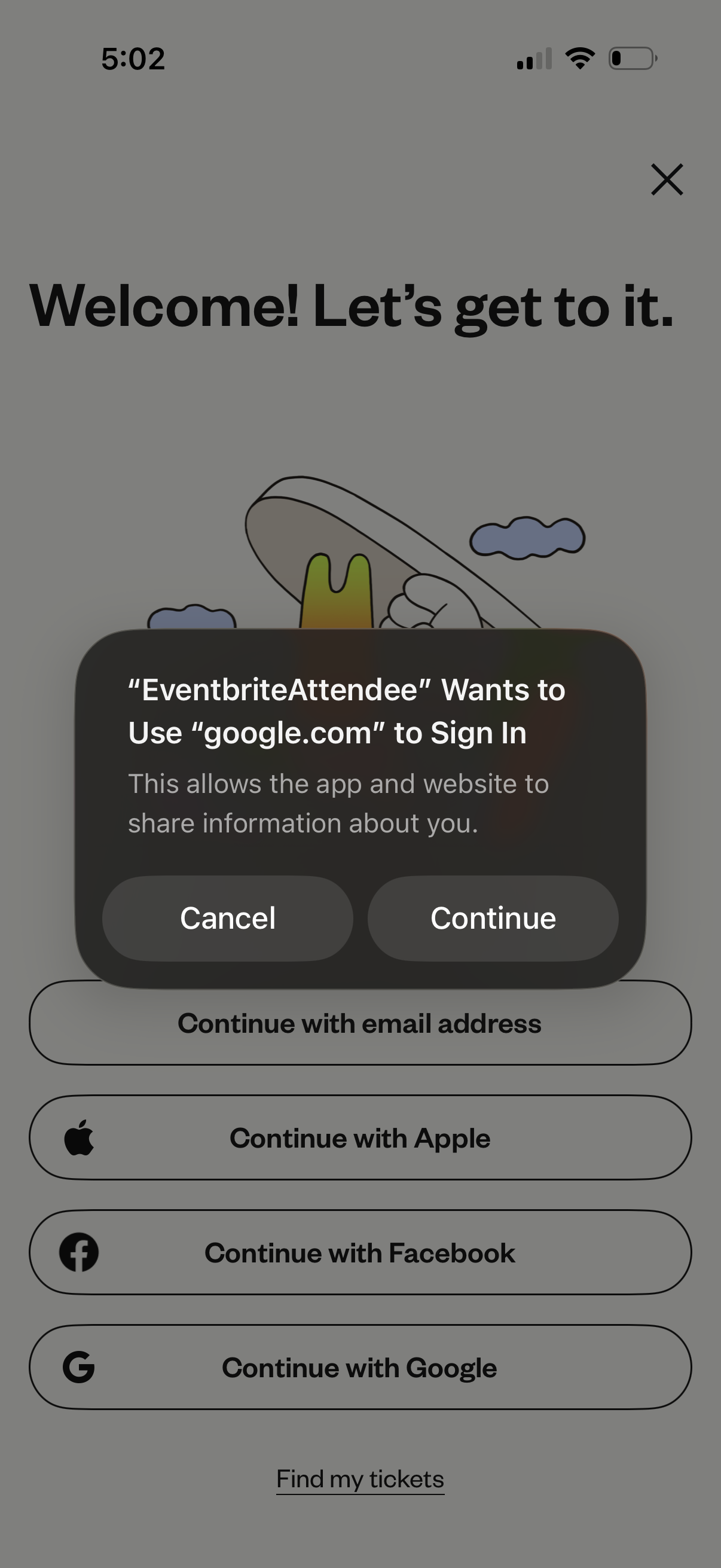Choose Continue with Apple
The height and width of the screenshot is (1568, 721).
360,1137
